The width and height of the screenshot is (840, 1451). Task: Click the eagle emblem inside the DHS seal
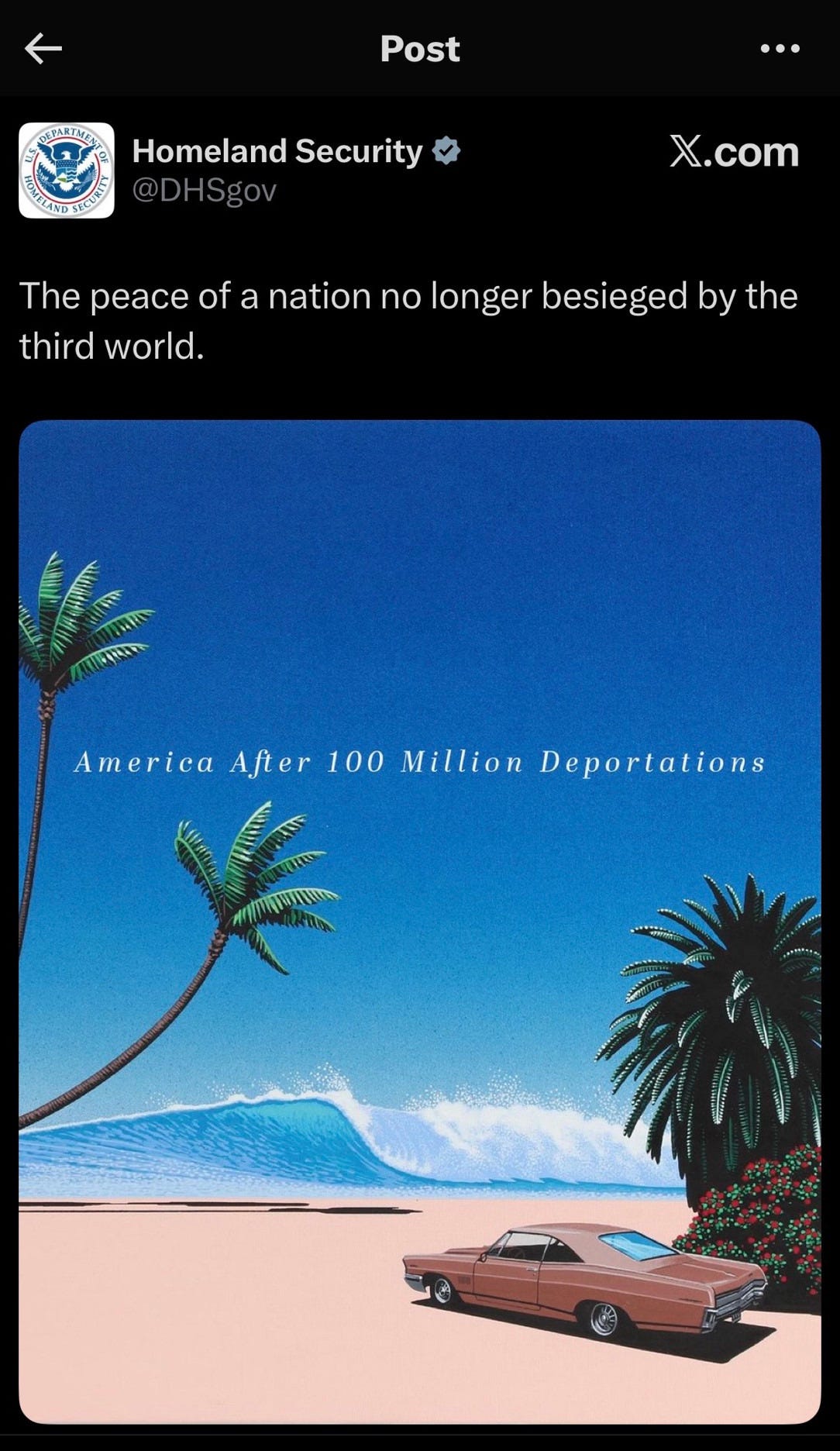click(x=66, y=167)
